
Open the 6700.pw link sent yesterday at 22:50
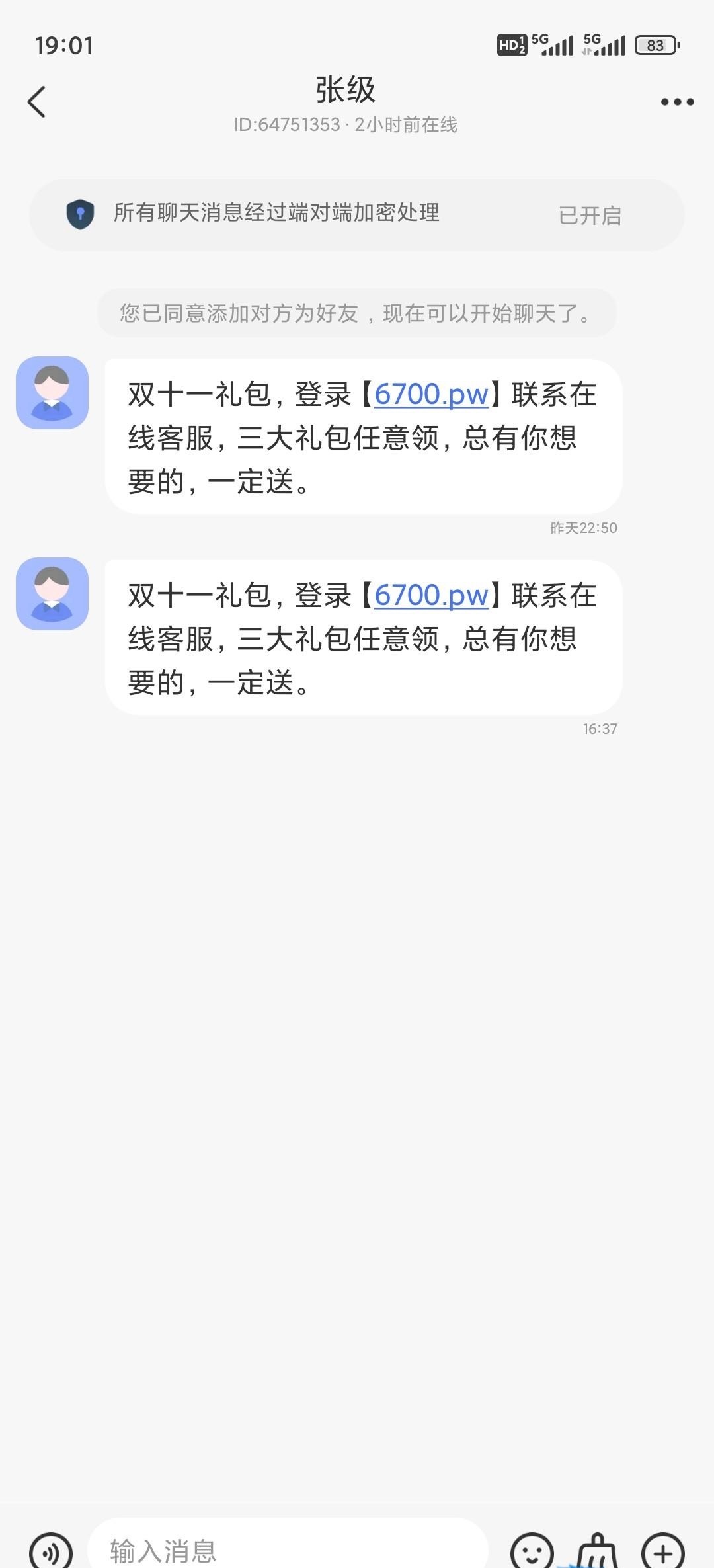tap(431, 395)
